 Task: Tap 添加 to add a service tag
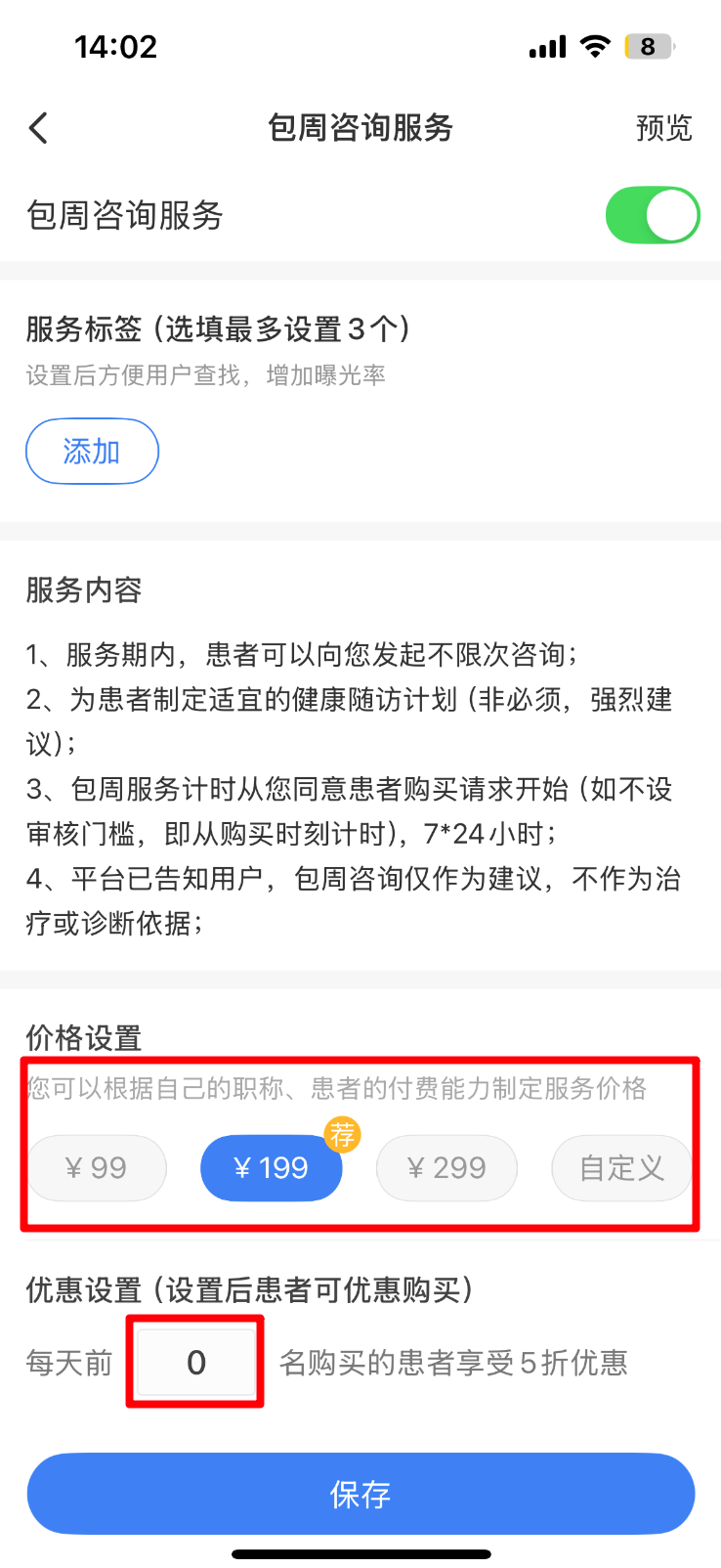[x=92, y=451]
